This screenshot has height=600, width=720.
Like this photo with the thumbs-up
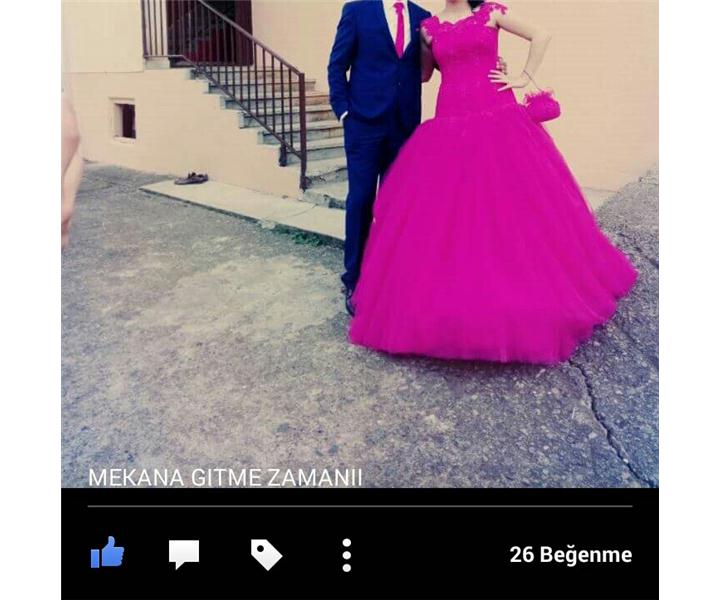[x=107, y=553]
